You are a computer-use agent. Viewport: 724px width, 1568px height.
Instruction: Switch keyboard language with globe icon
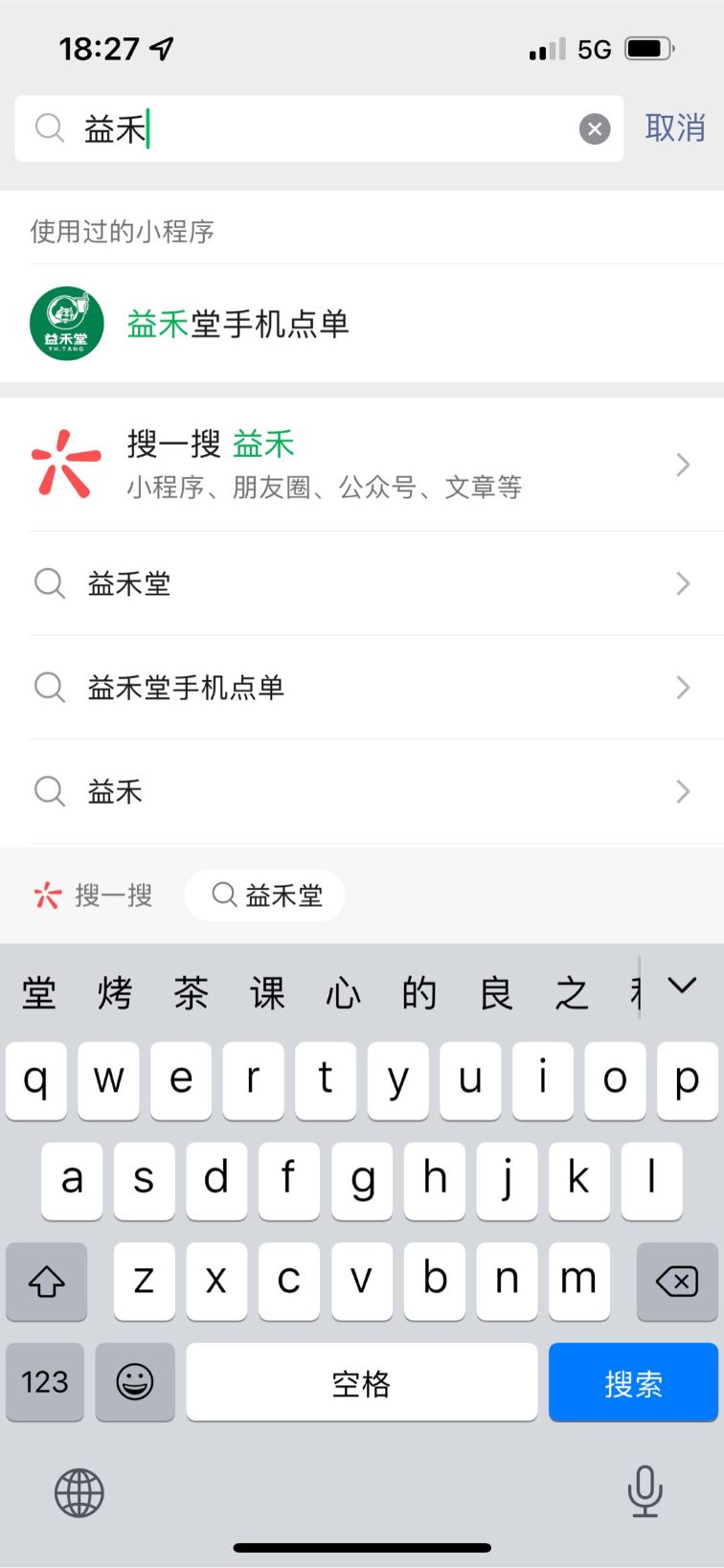click(x=79, y=1492)
